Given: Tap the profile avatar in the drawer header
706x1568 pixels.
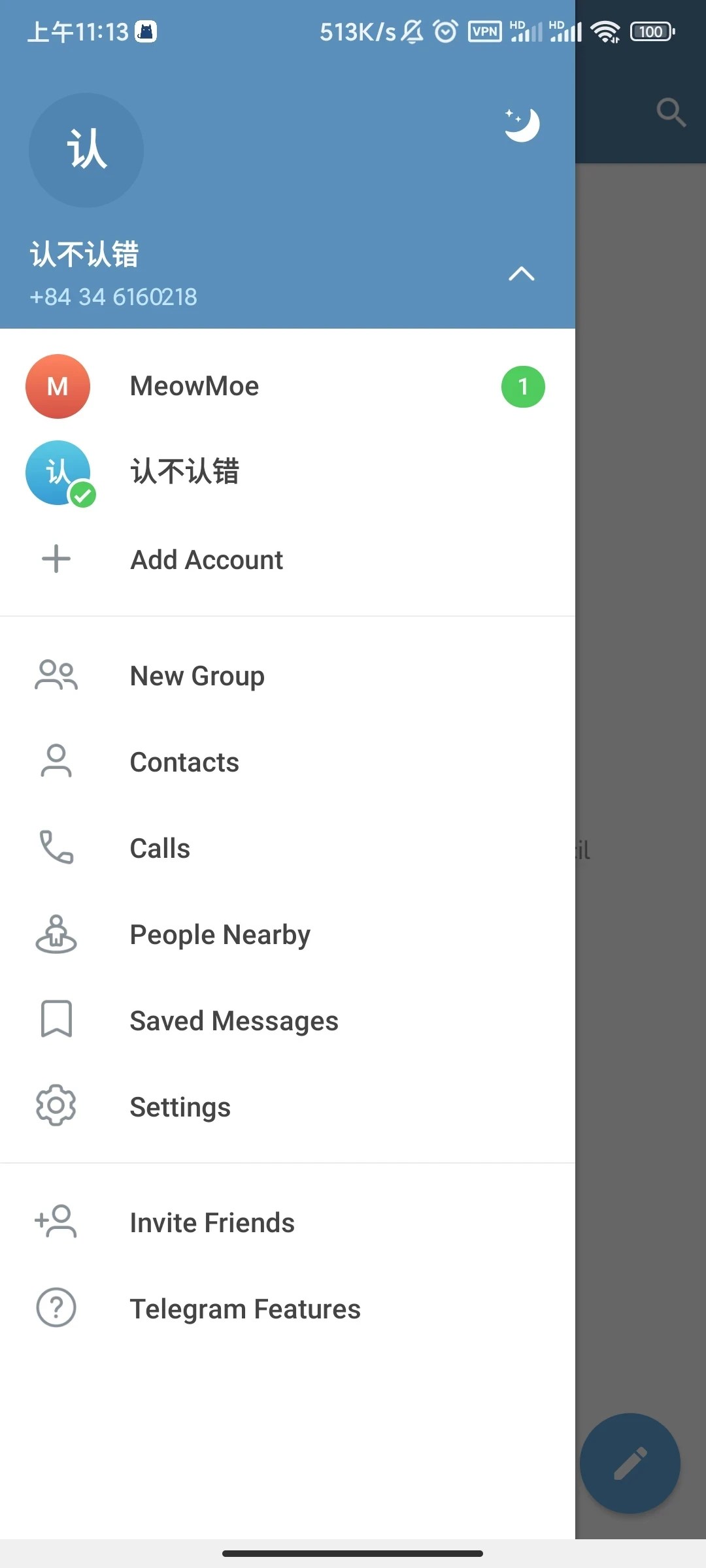Looking at the screenshot, I should (86, 150).
